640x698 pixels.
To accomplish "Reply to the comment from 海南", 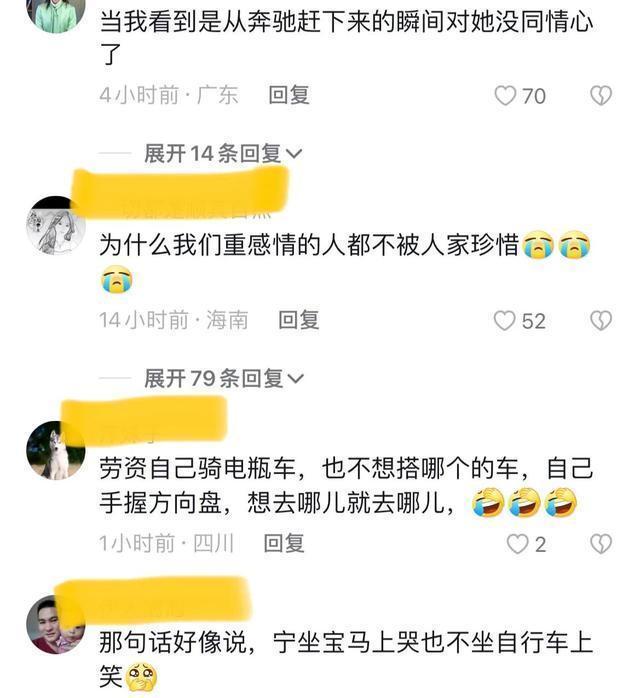I will (x=298, y=320).
